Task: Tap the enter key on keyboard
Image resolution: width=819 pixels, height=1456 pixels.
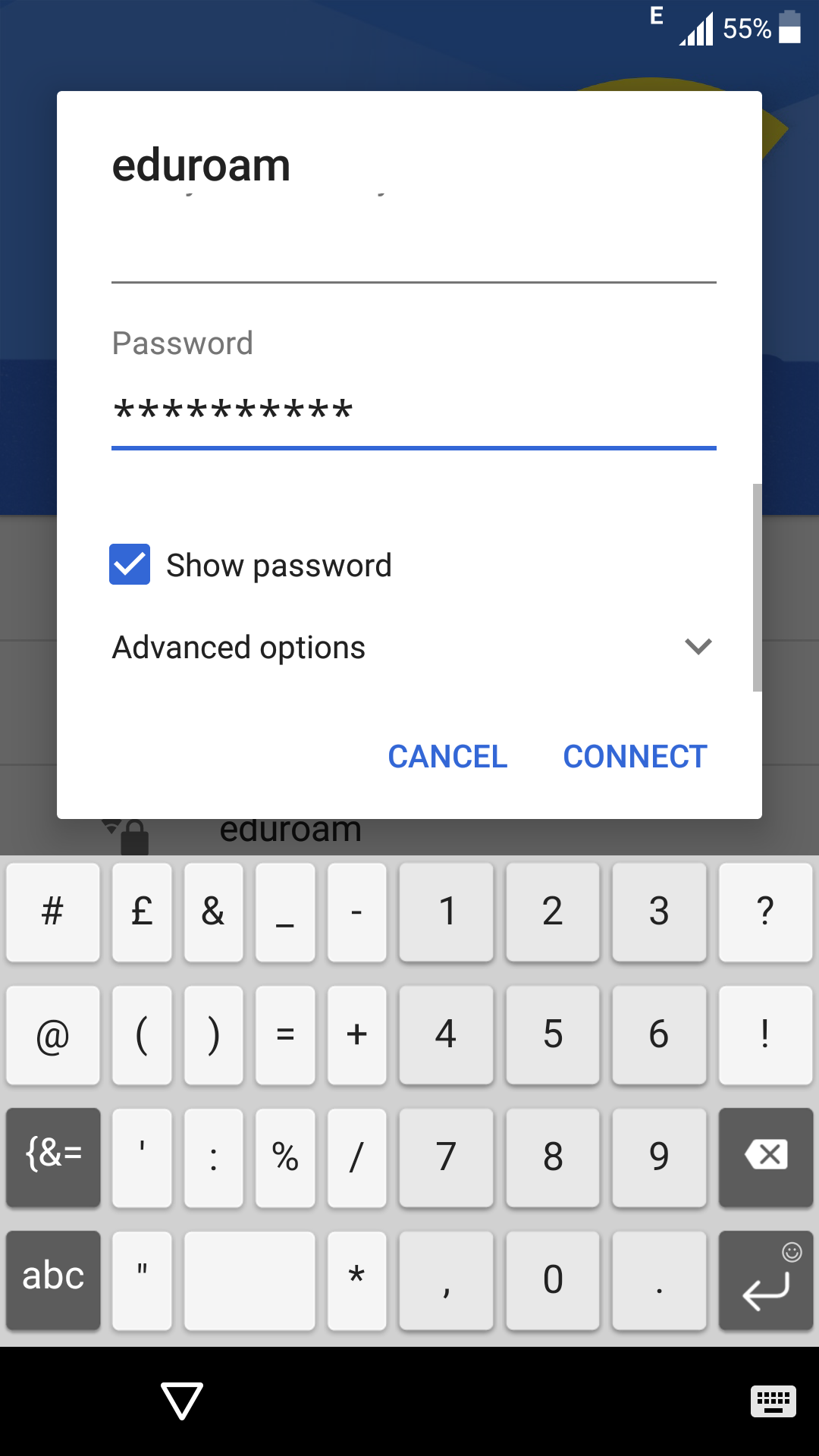Action: click(x=766, y=1279)
